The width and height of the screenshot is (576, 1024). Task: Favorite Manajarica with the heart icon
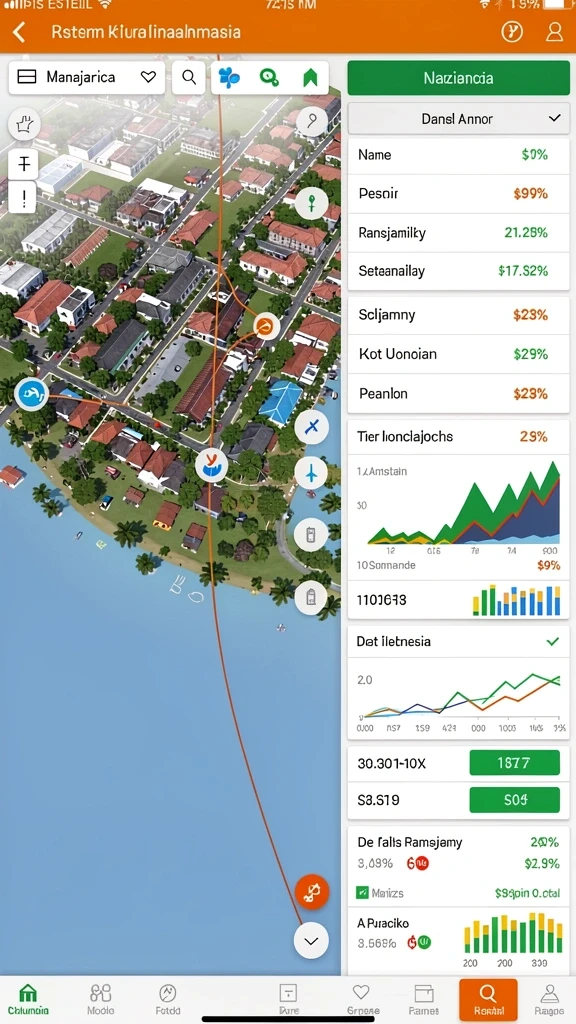pos(149,77)
